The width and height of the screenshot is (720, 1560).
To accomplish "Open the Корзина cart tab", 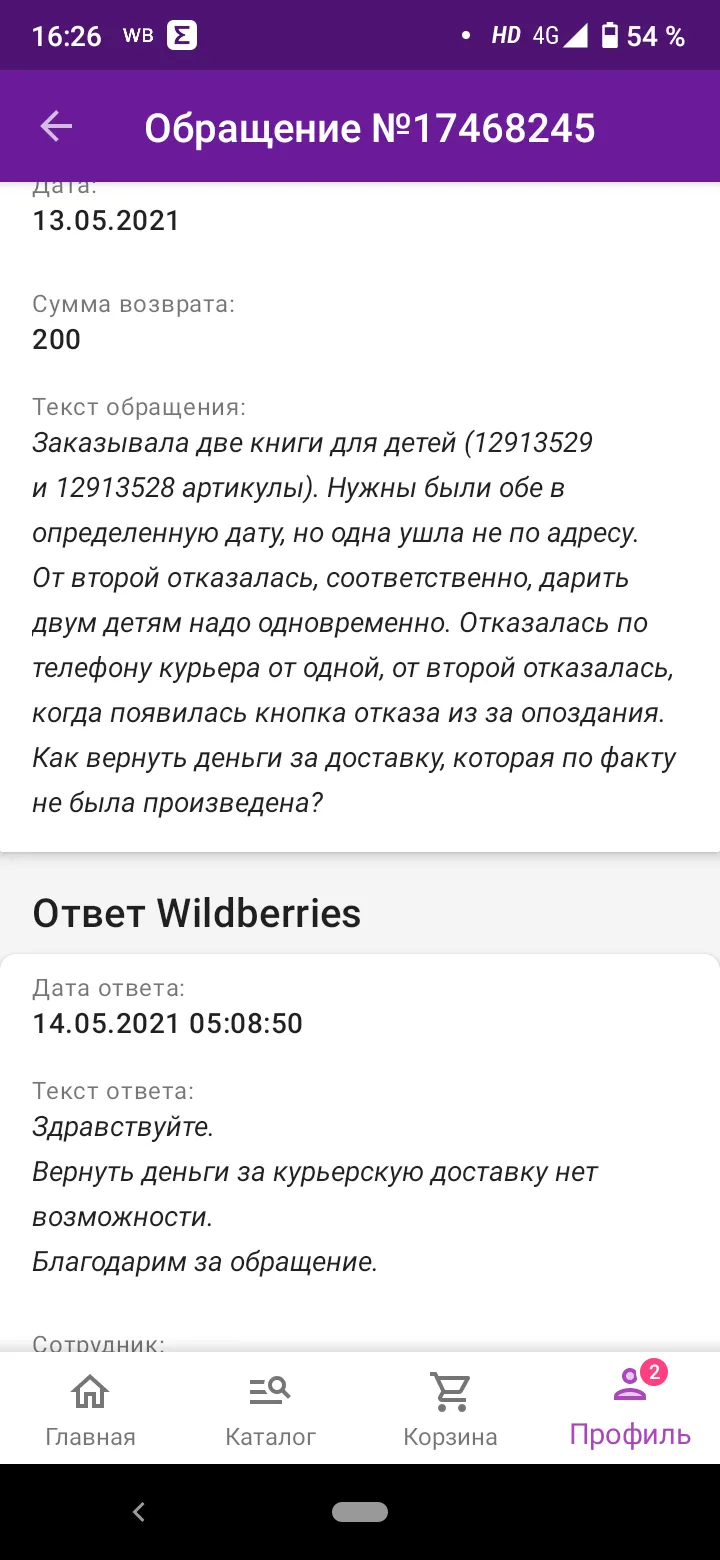I will pos(450,1410).
